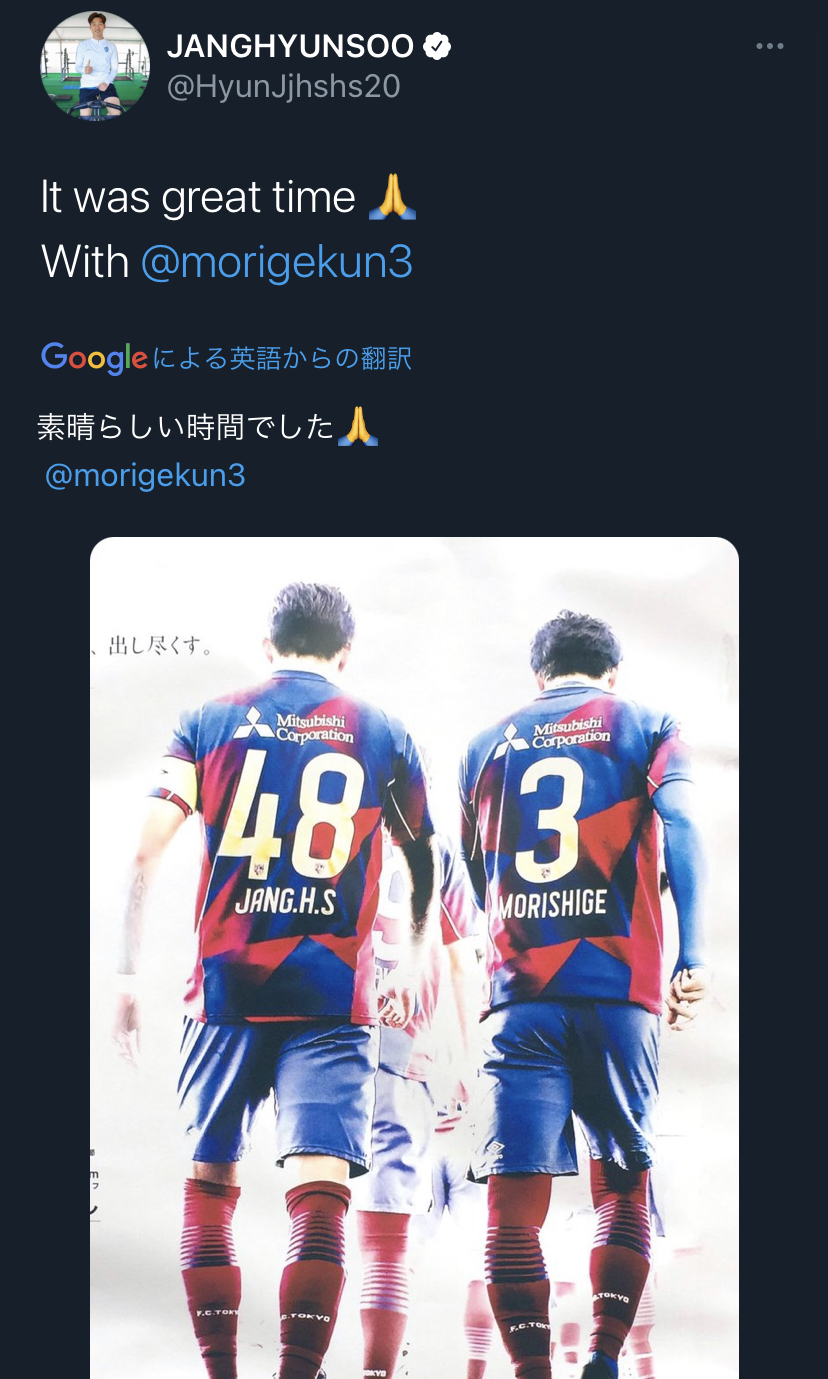This screenshot has height=1379, width=828.
Task: Open the tweet's three-dot overflow menu
Action: coord(769,47)
